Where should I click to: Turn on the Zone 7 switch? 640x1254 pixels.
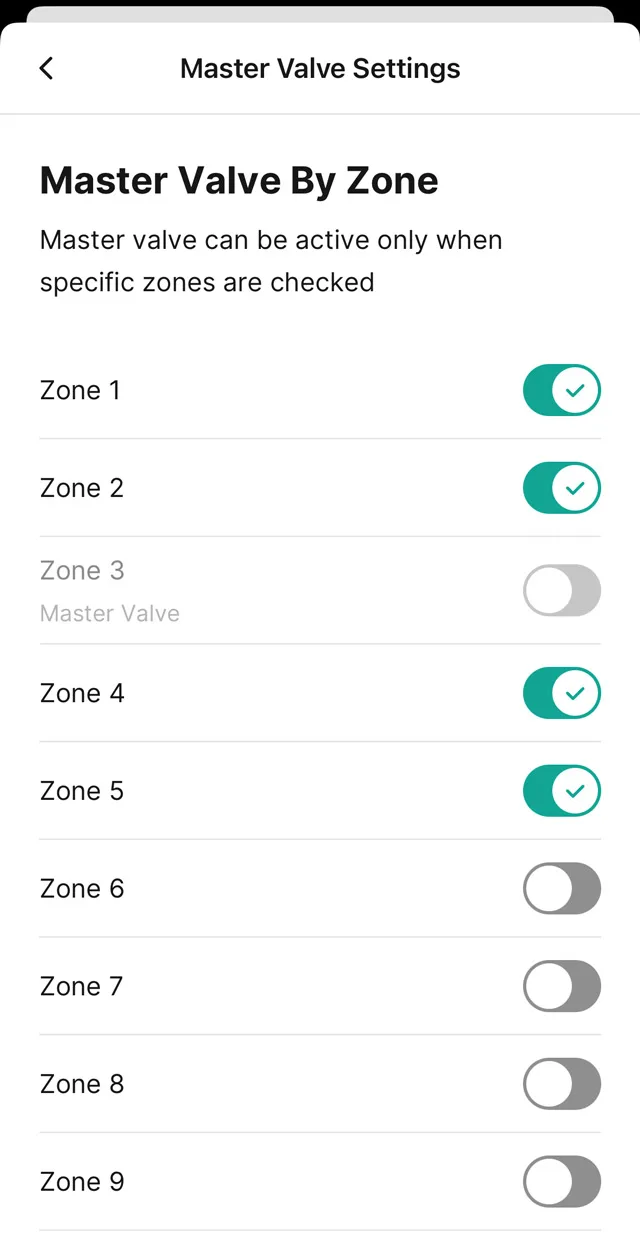coord(561,986)
